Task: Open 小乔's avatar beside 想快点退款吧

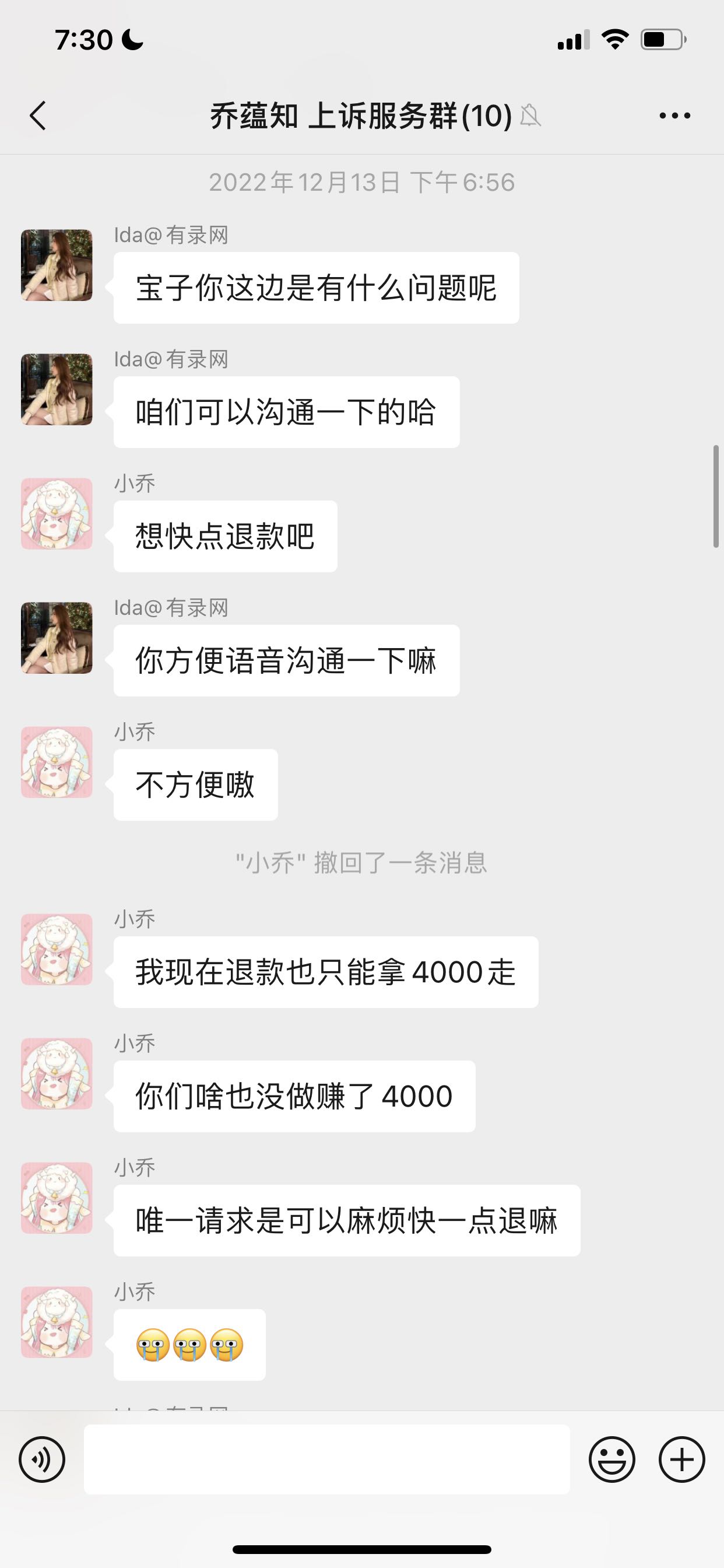Action: (57, 513)
